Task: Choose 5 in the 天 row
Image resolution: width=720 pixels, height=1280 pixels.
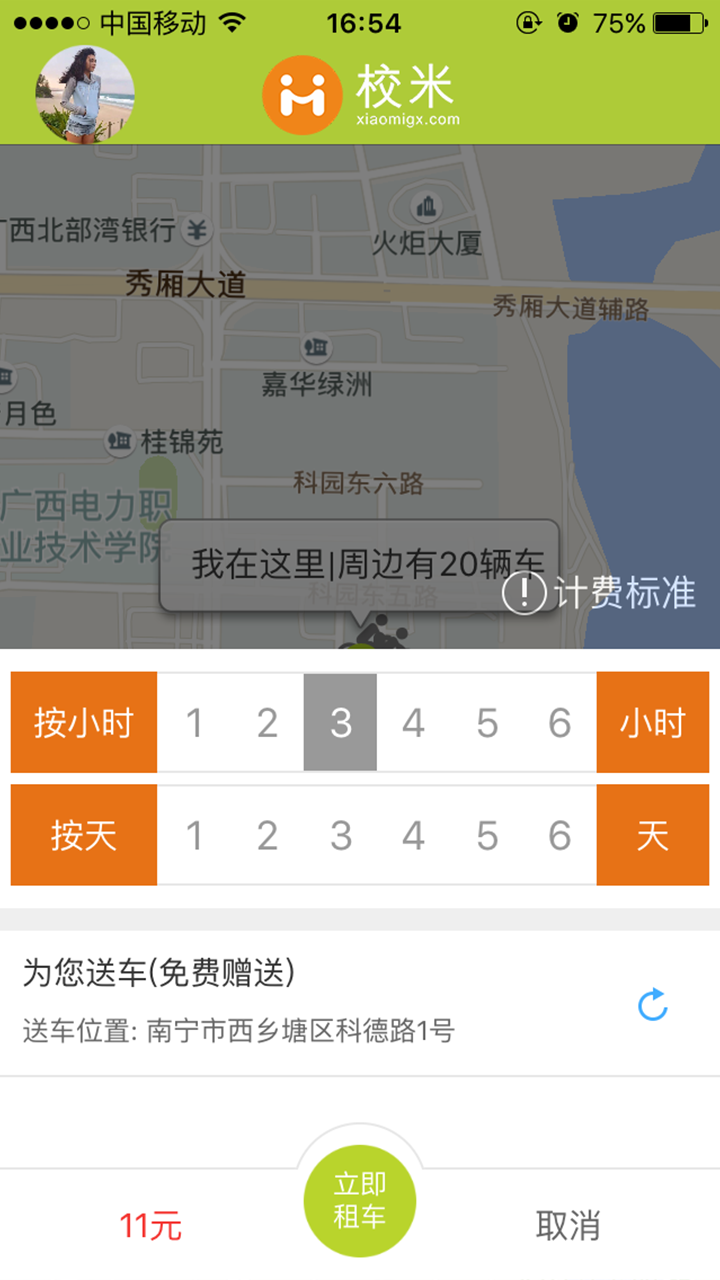Action: click(487, 835)
